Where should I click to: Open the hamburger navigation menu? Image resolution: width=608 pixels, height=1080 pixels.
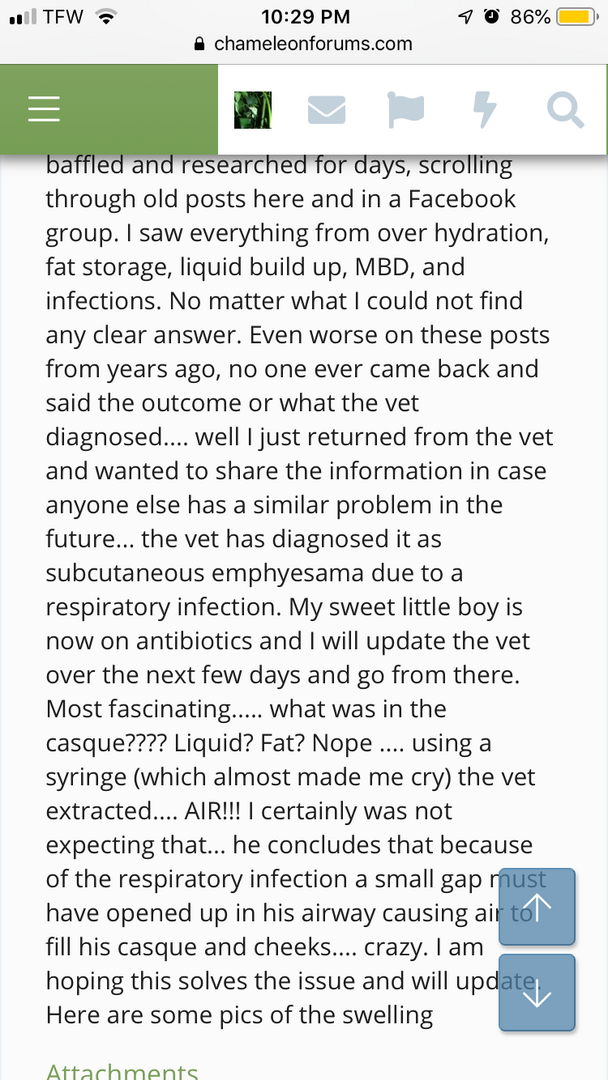pyautogui.click(x=44, y=109)
